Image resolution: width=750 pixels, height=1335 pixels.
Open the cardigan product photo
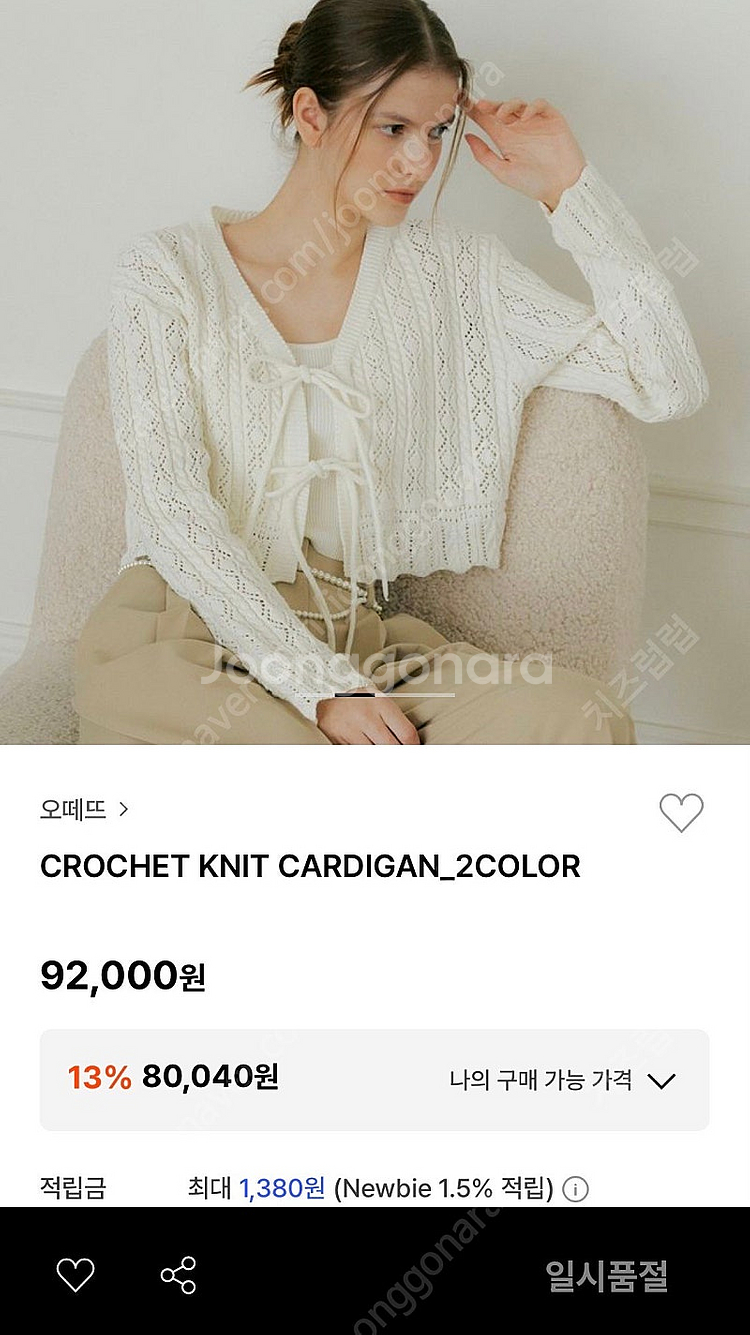tap(375, 372)
